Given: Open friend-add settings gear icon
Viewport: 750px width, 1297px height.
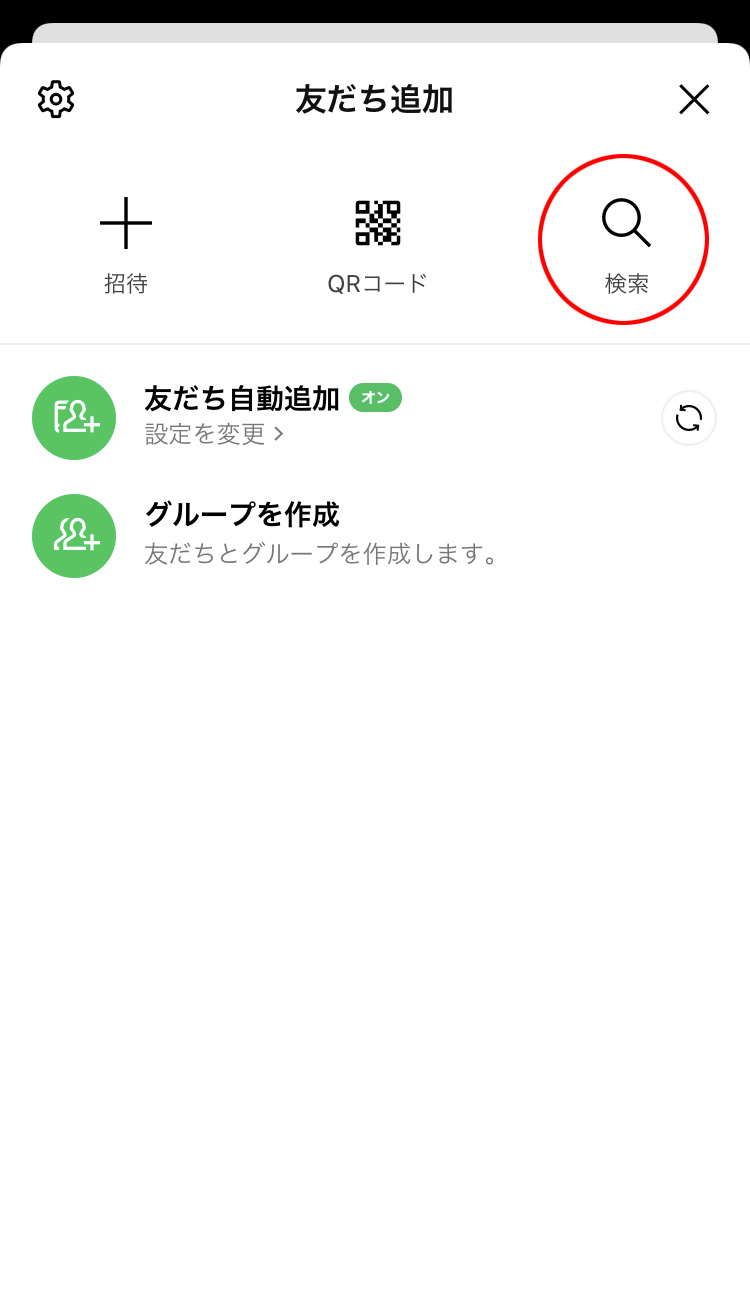Looking at the screenshot, I should coord(56,99).
